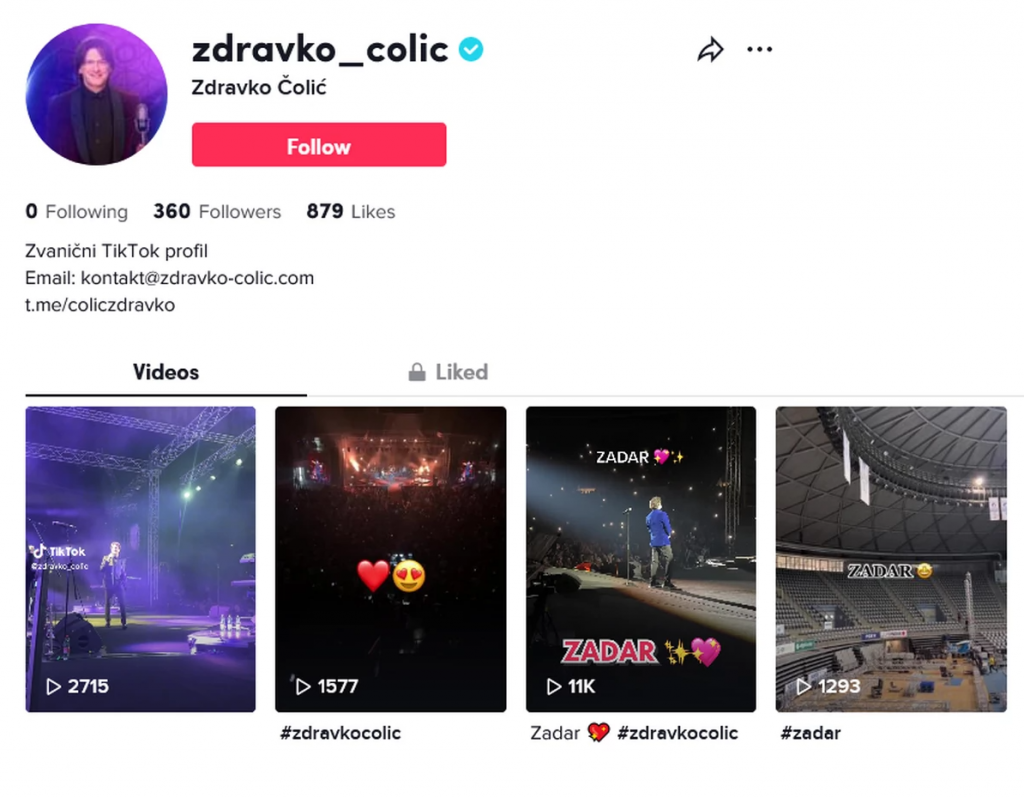Image resolution: width=1024 pixels, height=798 pixels.
Task: View the Following list
Action: pos(77,212)
